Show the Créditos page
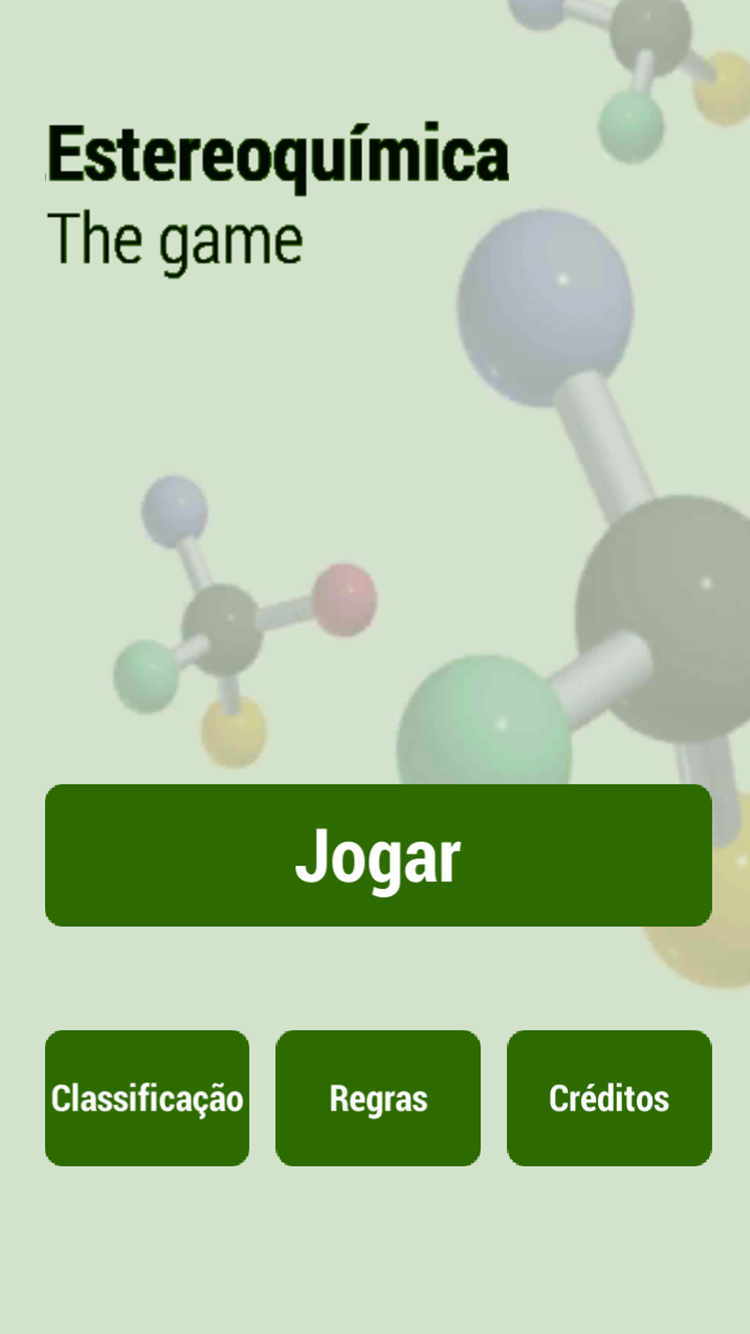The height and width of the screenshot is (1334, 750). coord(609,1098)
